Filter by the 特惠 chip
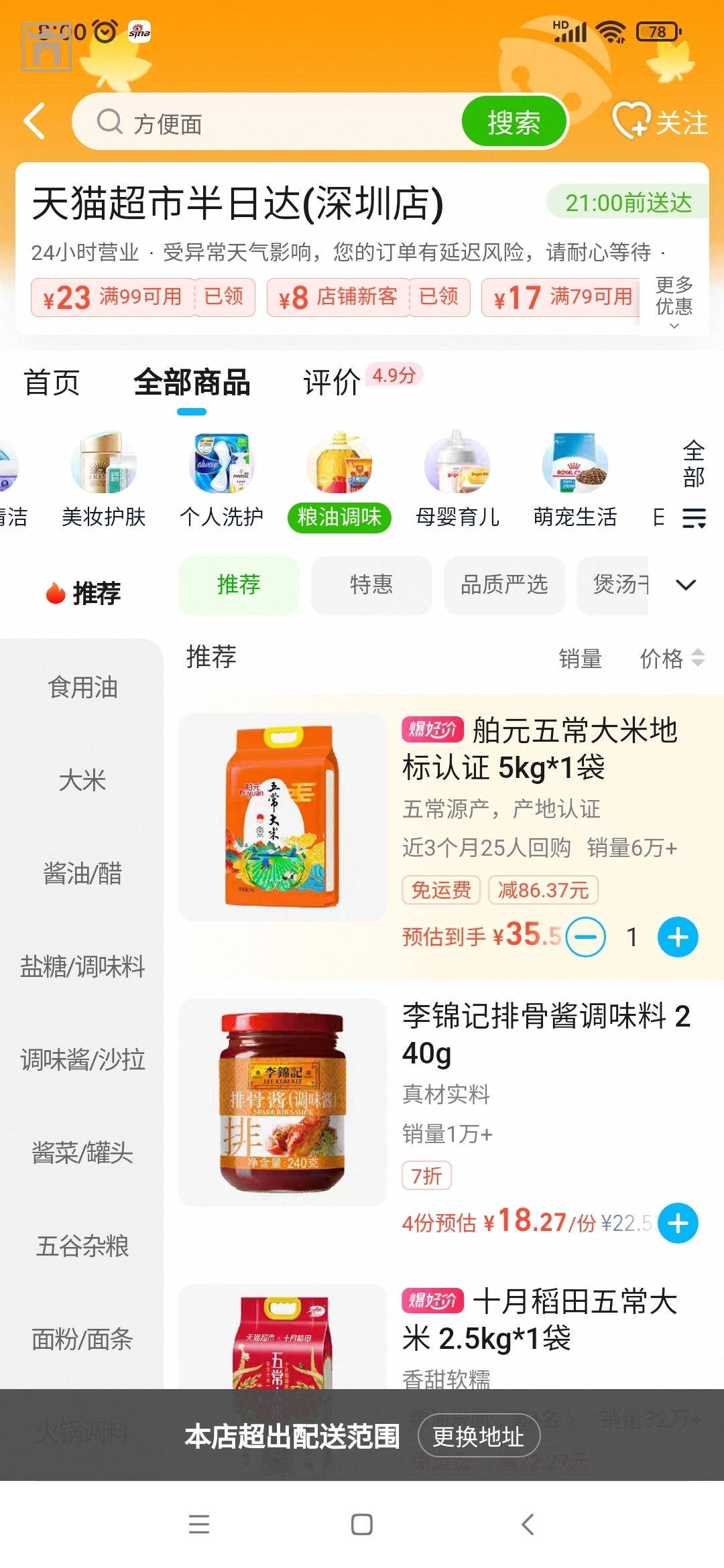 pos(371,585)
